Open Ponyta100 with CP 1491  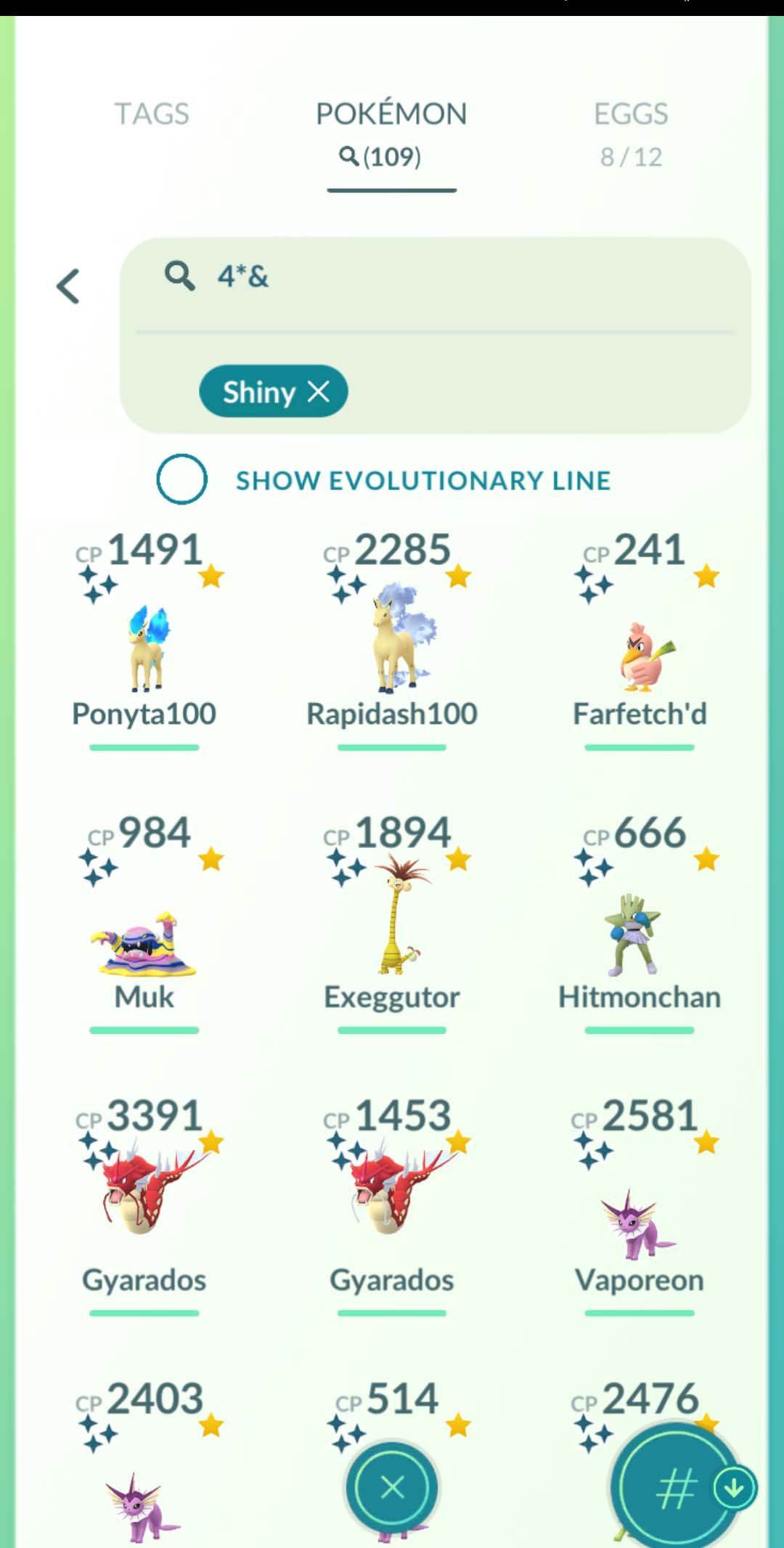tap(144, 646)
